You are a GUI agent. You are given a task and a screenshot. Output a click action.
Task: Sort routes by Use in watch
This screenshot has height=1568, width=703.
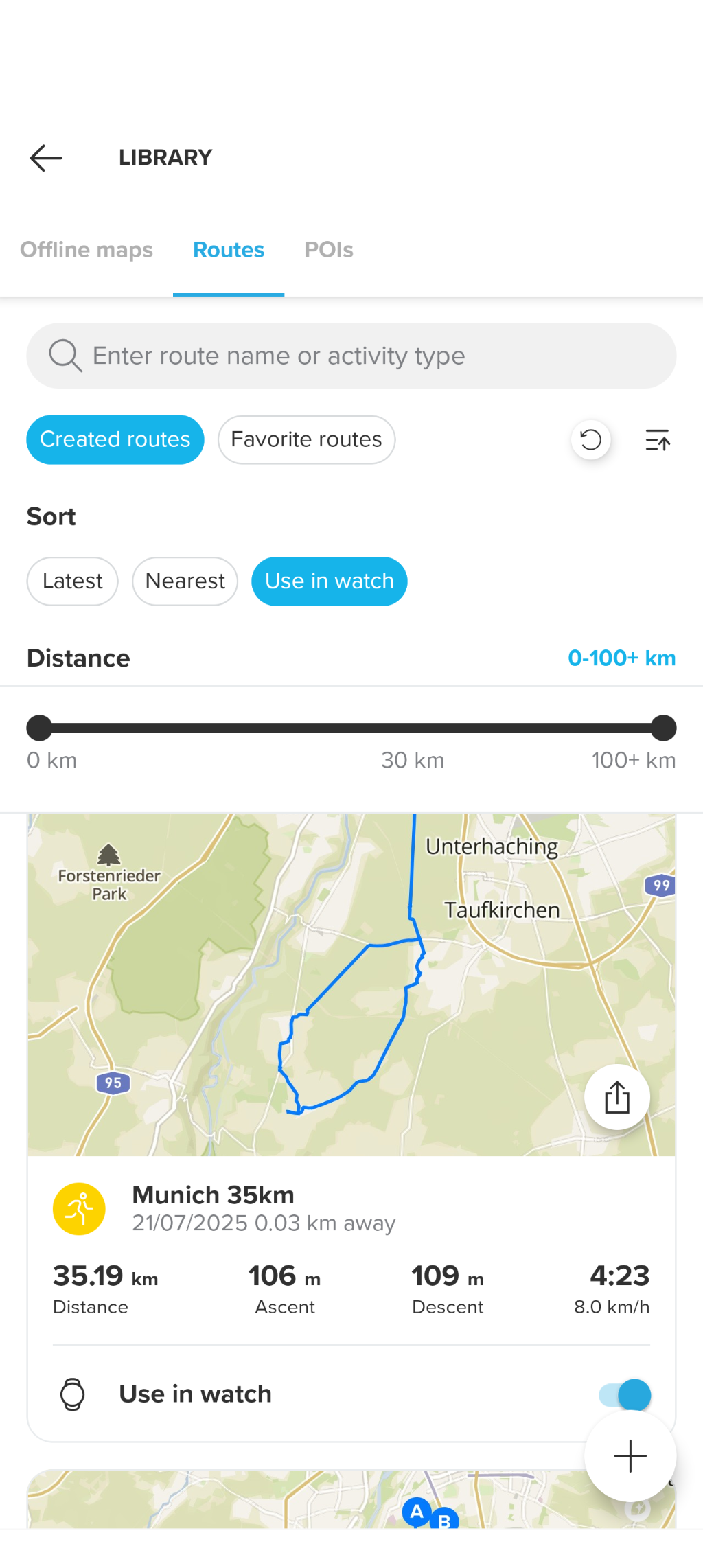(x=329, y=581)
